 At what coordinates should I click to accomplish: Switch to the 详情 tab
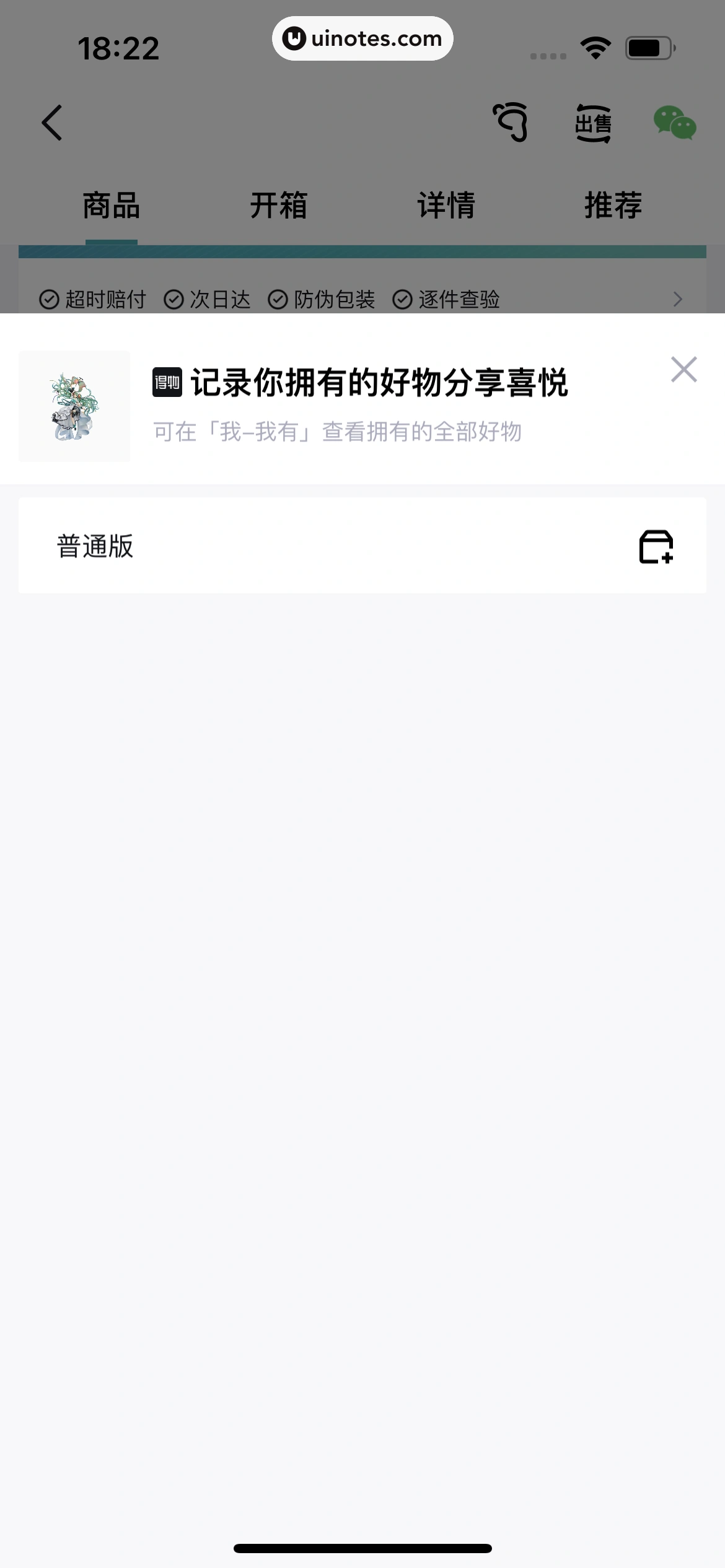click(x=446, y=205)
